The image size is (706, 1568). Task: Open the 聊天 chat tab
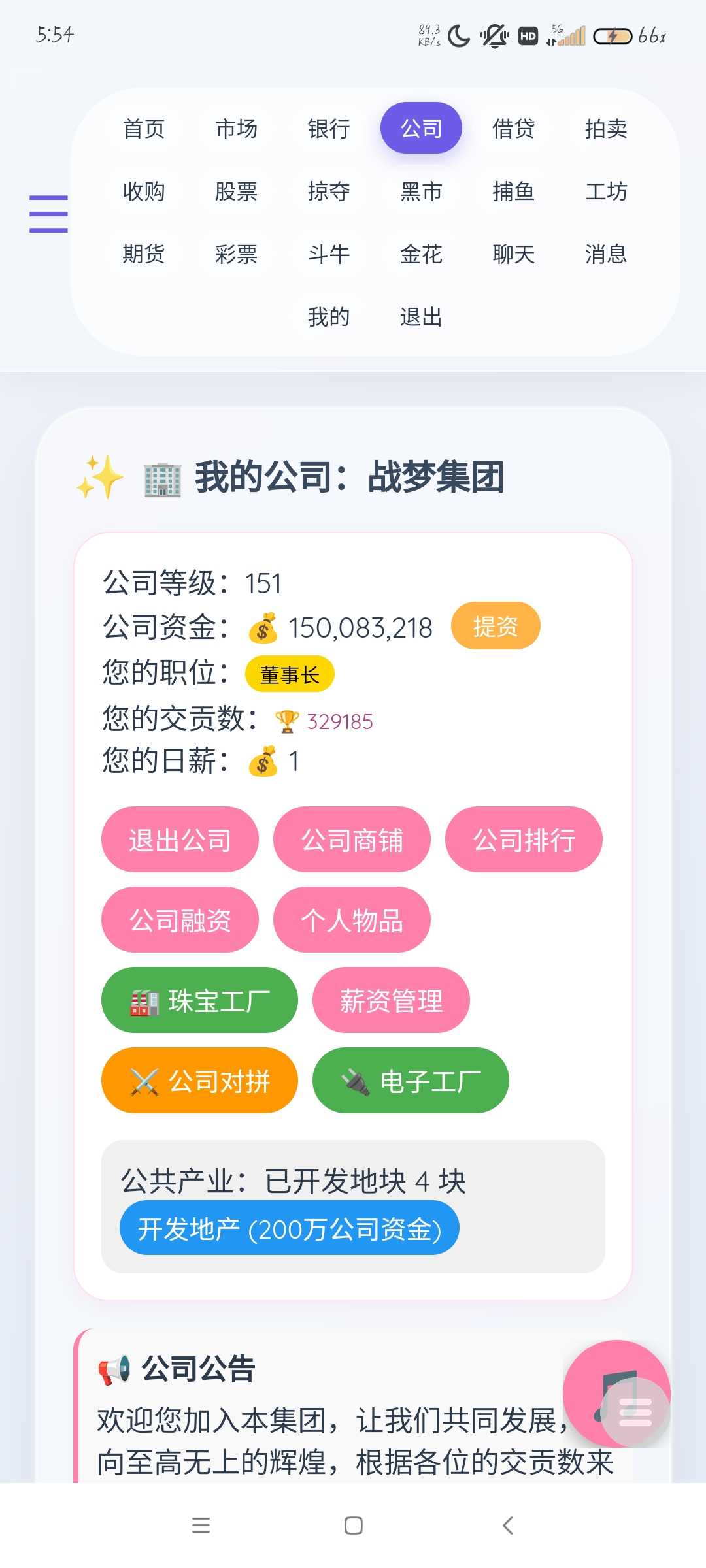coord(513,254)
